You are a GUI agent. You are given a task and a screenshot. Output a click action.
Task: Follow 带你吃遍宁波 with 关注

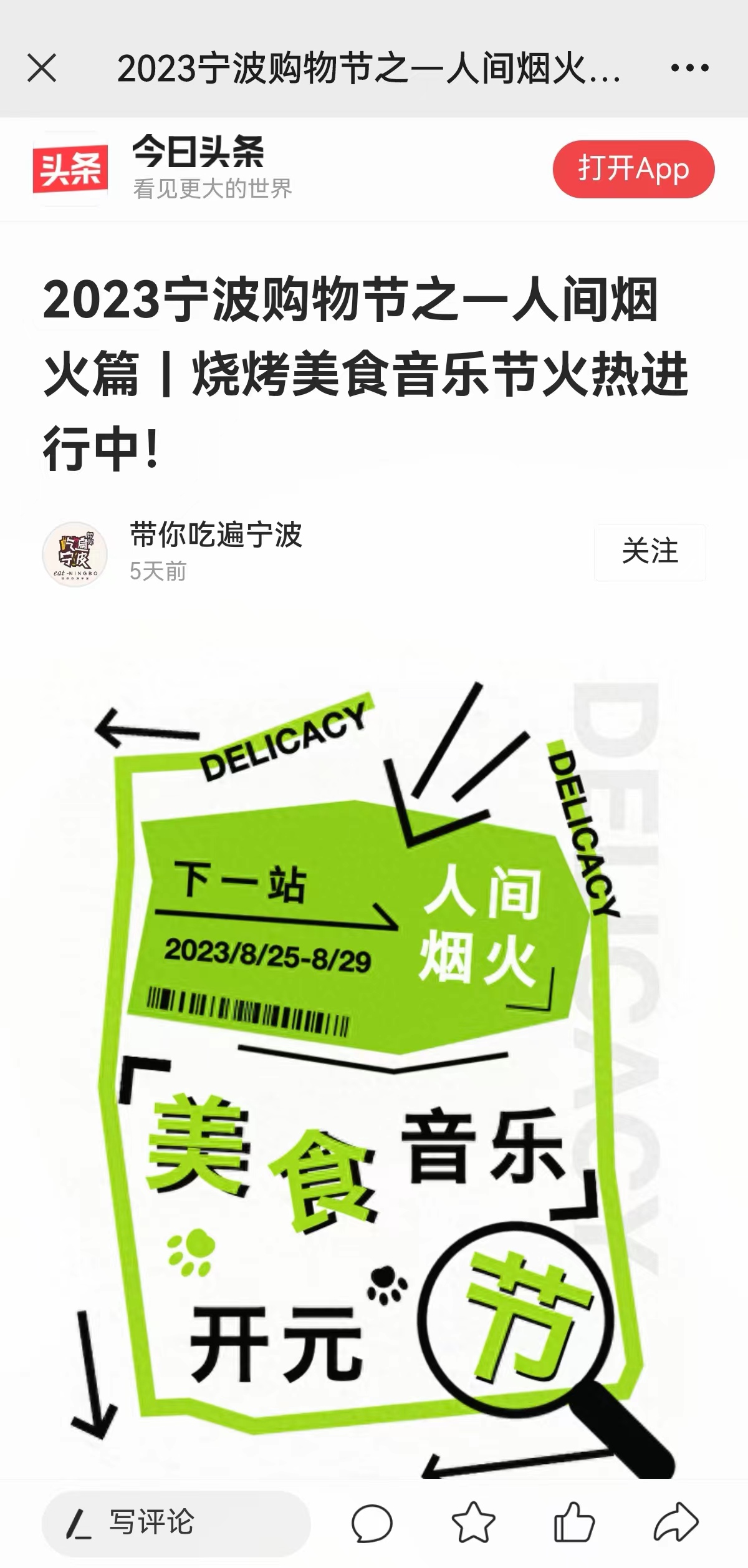[650, 552]
